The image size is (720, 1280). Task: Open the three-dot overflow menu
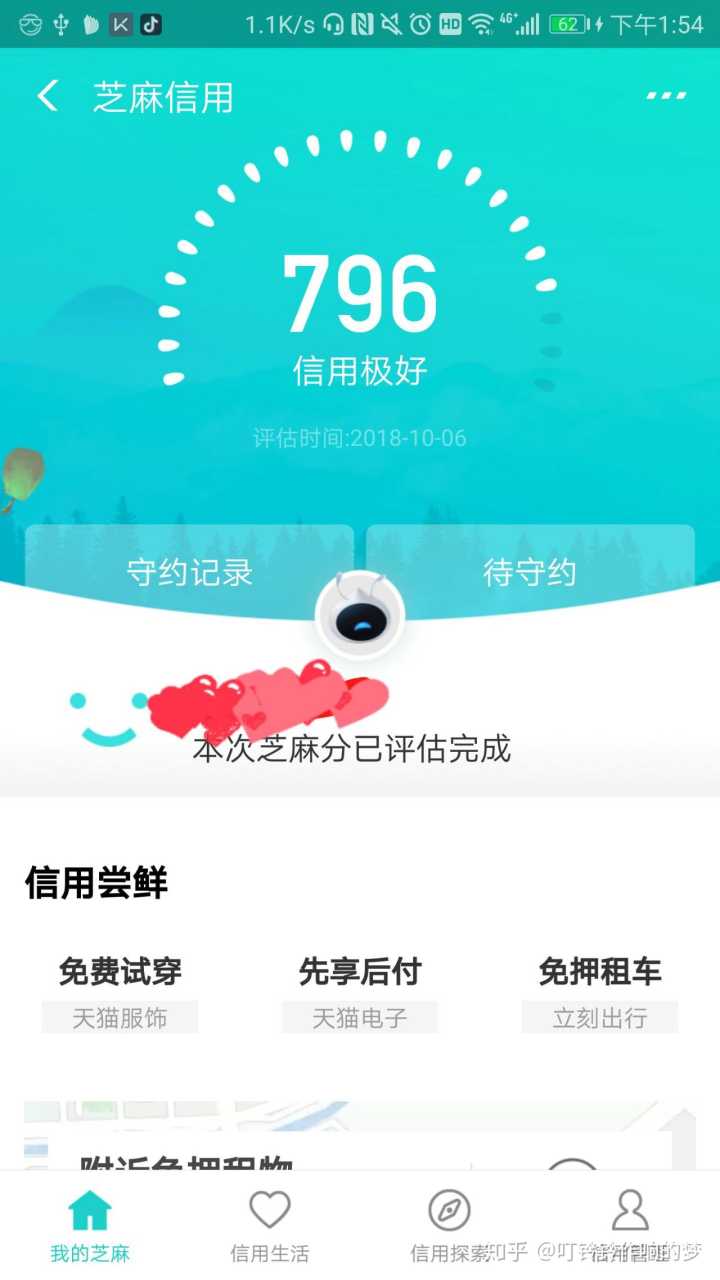click(666, 96)
